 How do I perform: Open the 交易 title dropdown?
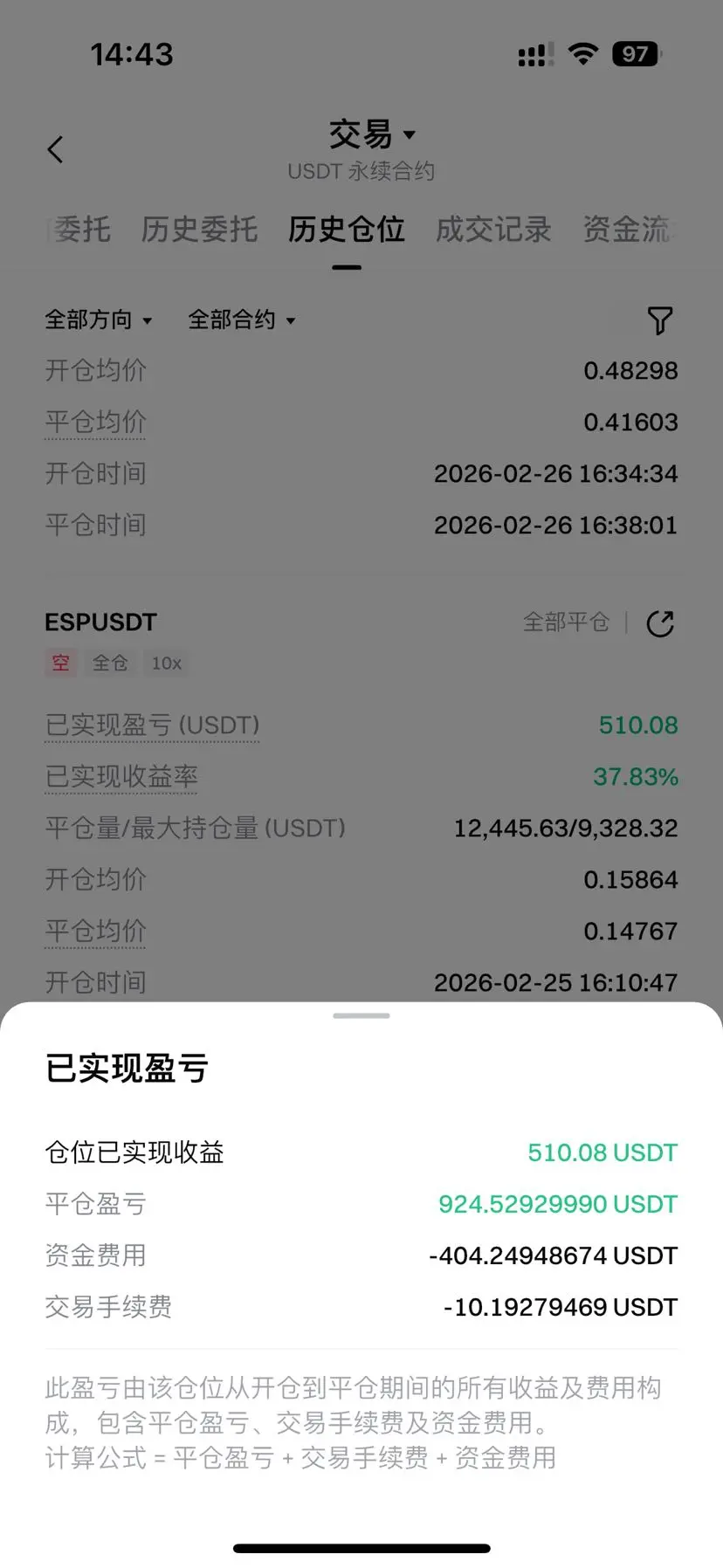(372, 134)
